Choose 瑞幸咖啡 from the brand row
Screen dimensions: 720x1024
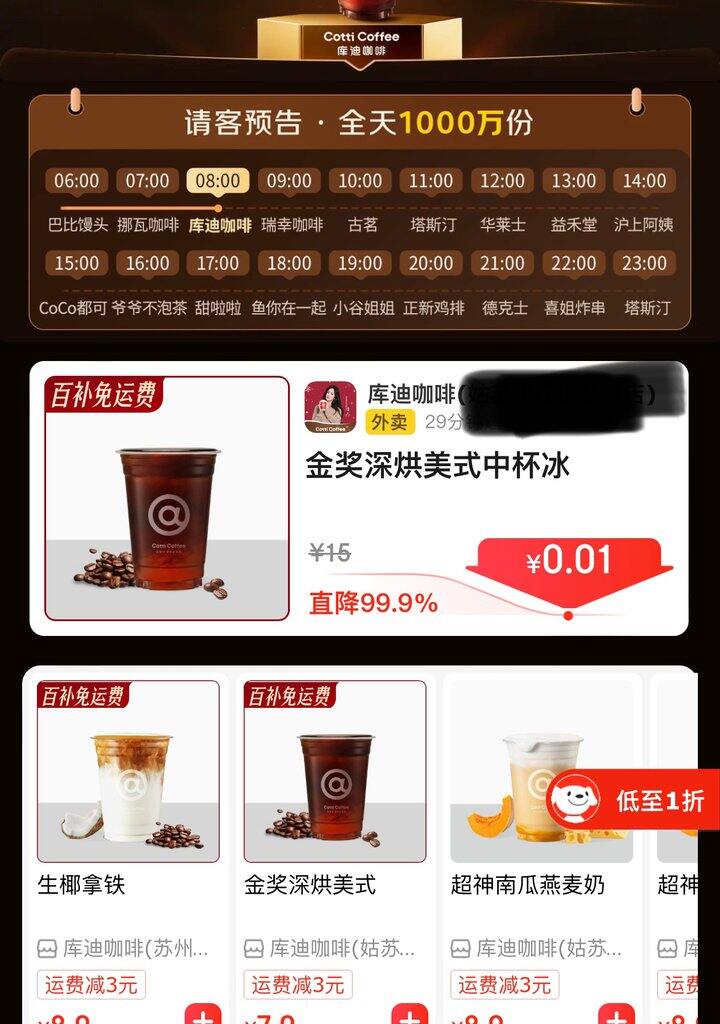291,225
